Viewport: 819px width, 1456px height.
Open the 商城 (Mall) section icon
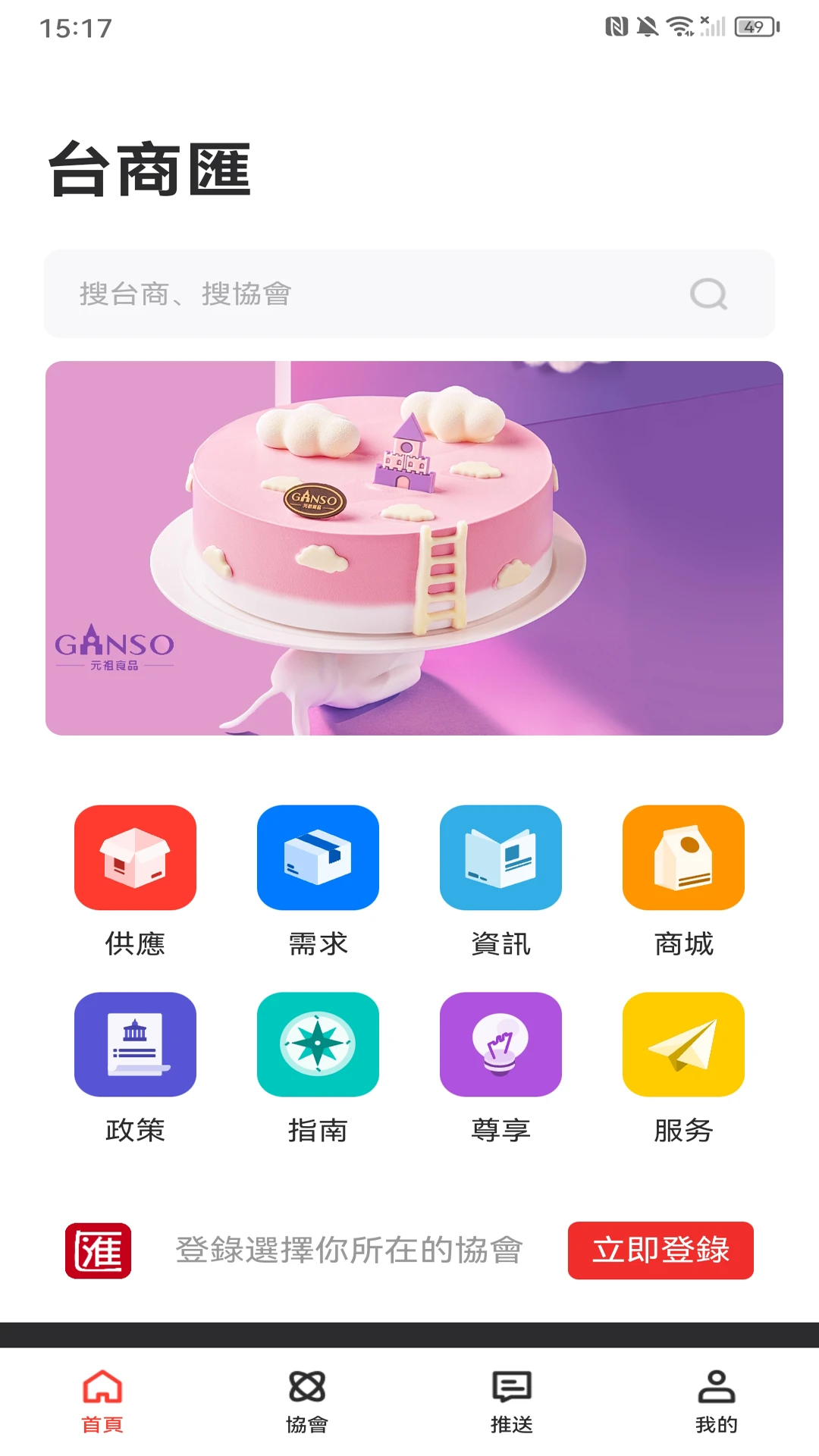click(x=682, y=858)
